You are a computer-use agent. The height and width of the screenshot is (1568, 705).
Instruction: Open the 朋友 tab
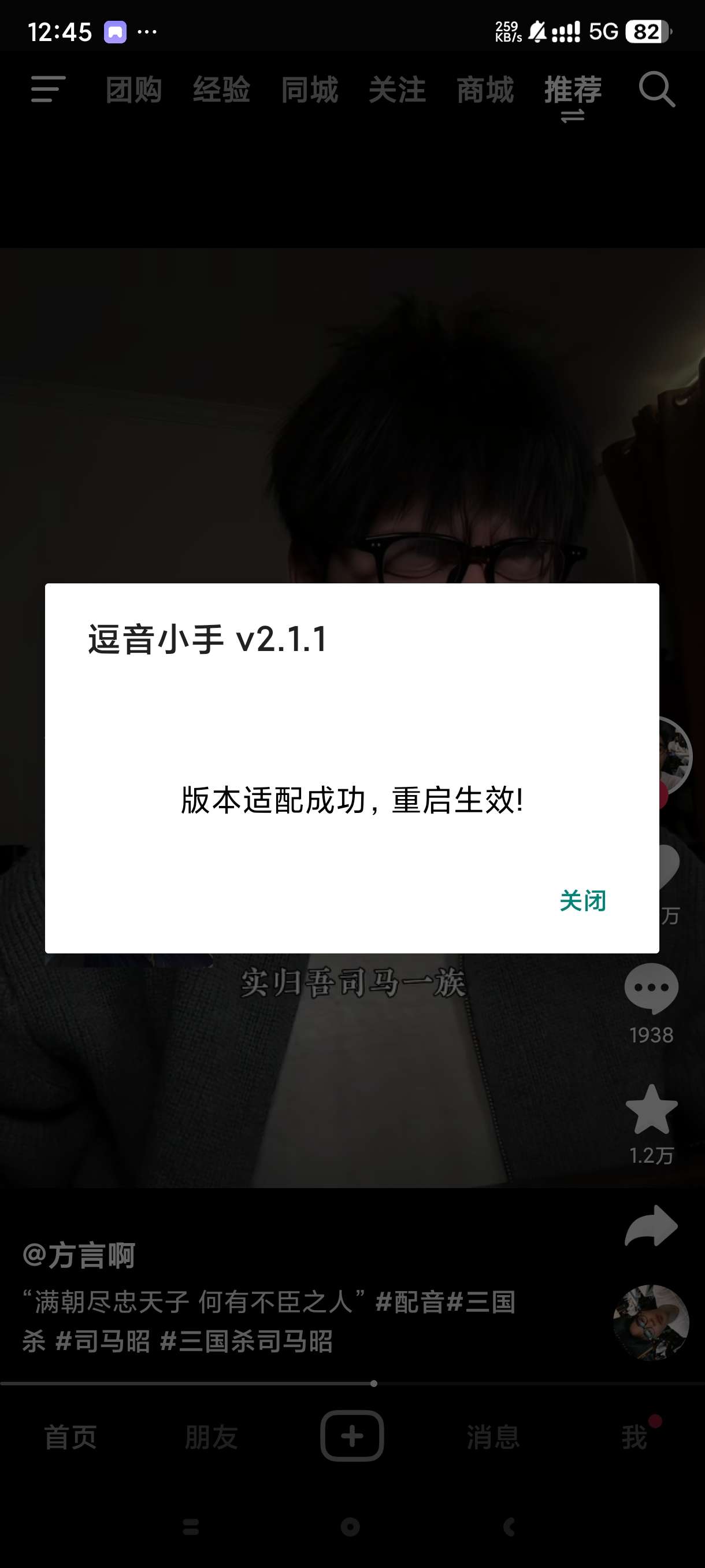tap(211, 1437)
